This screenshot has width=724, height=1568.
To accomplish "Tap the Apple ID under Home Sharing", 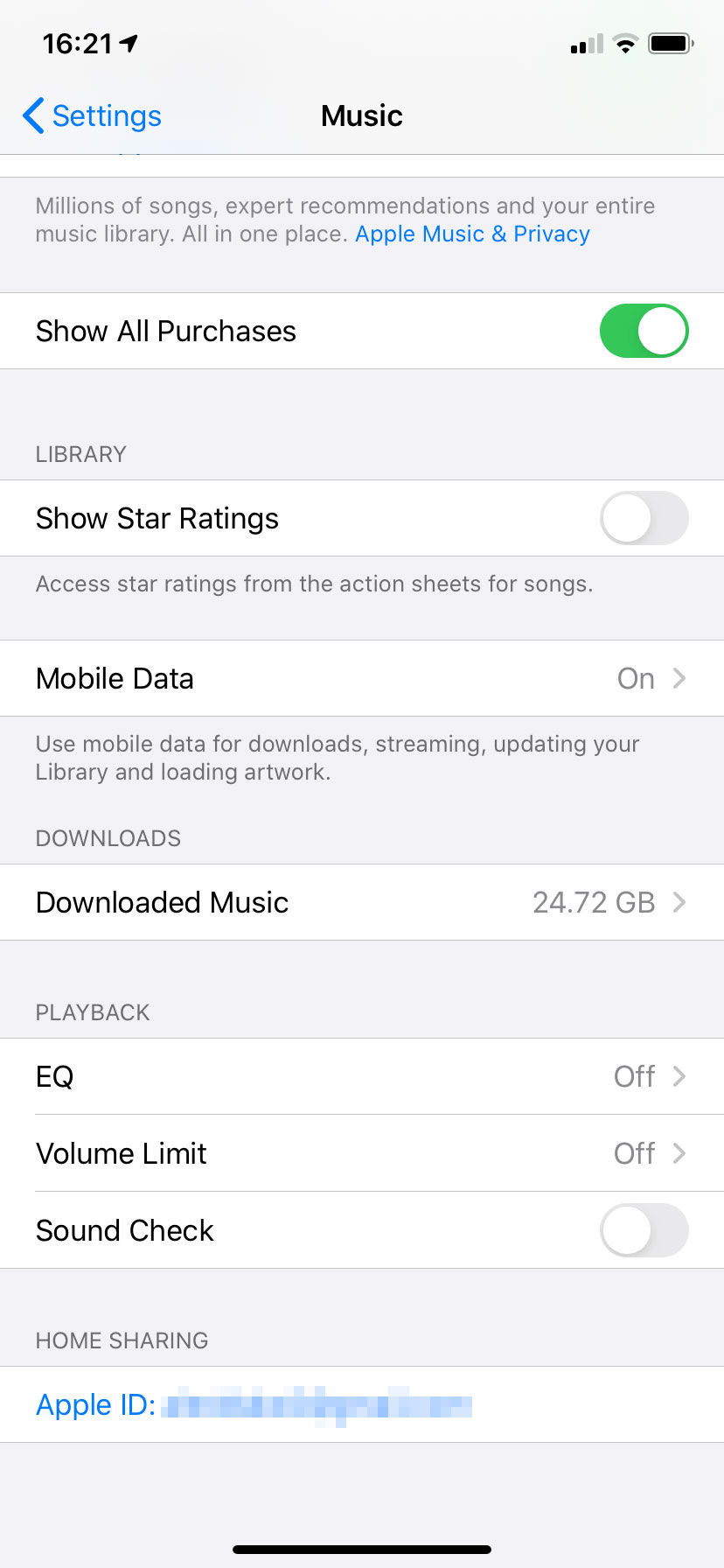I will (x=253, y=1403).
